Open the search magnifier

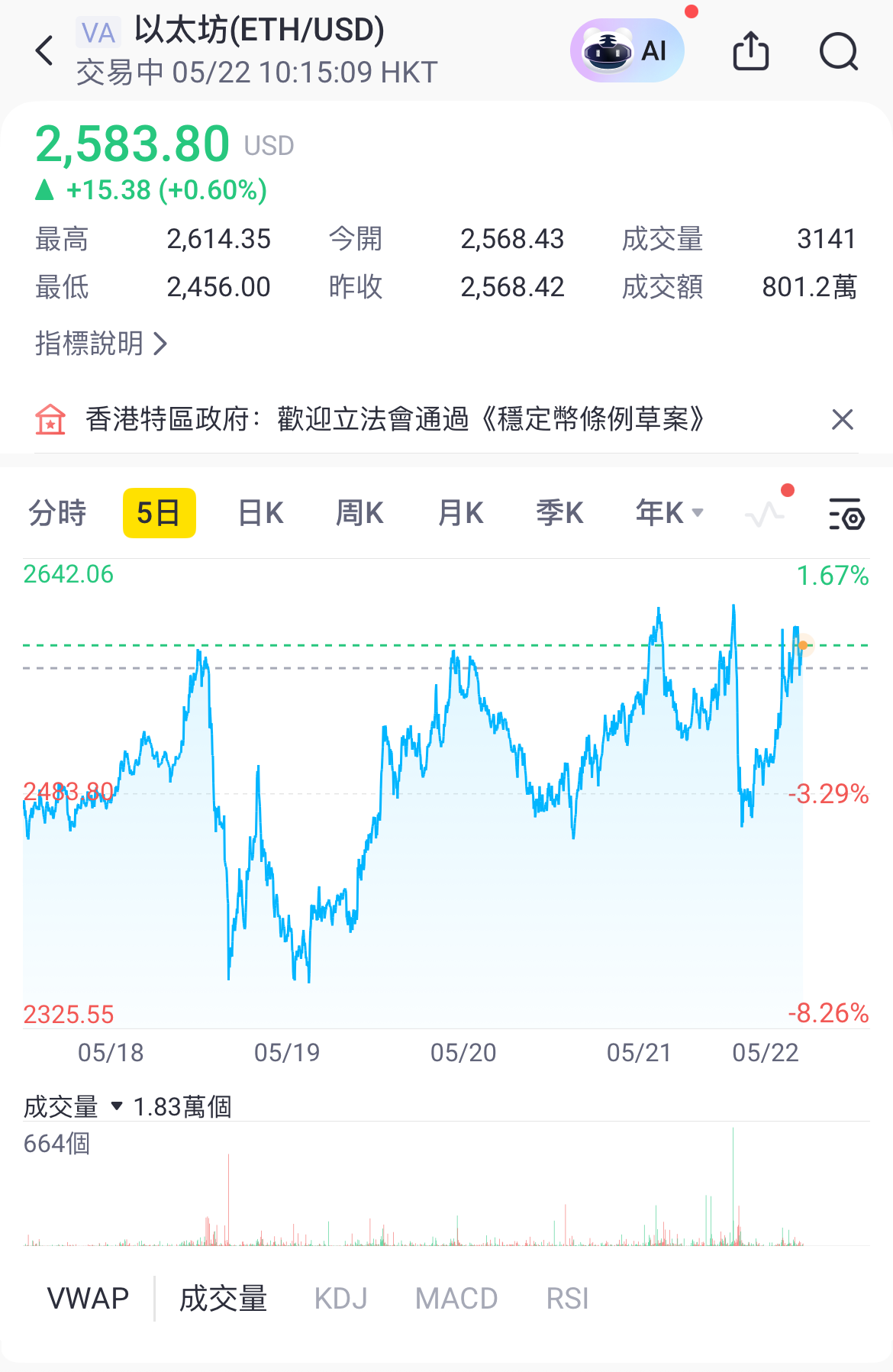[838, 51]
